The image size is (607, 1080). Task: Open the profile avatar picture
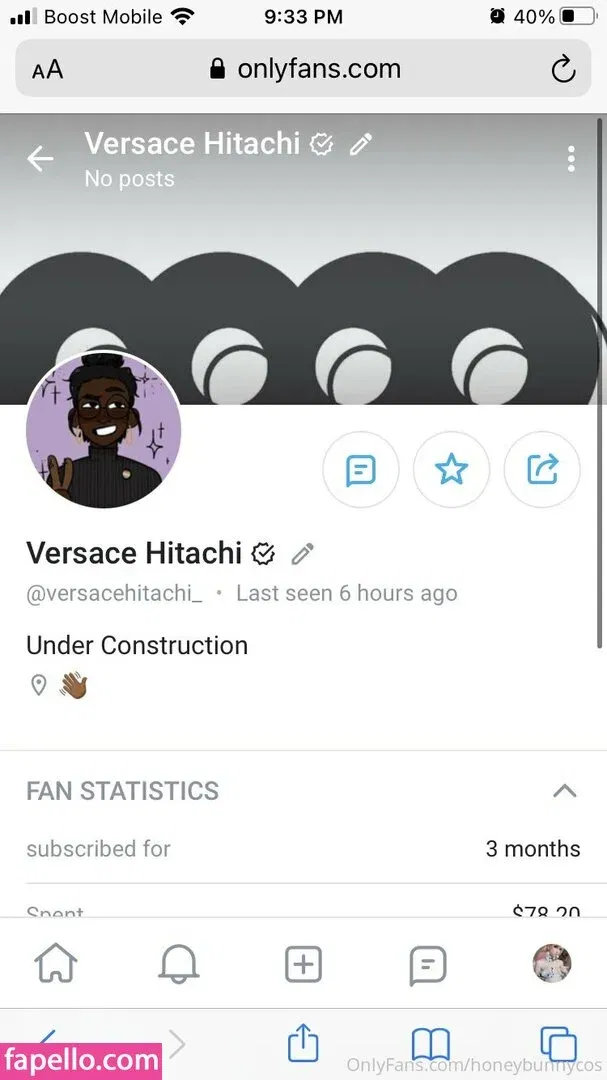tap(104, 430)
